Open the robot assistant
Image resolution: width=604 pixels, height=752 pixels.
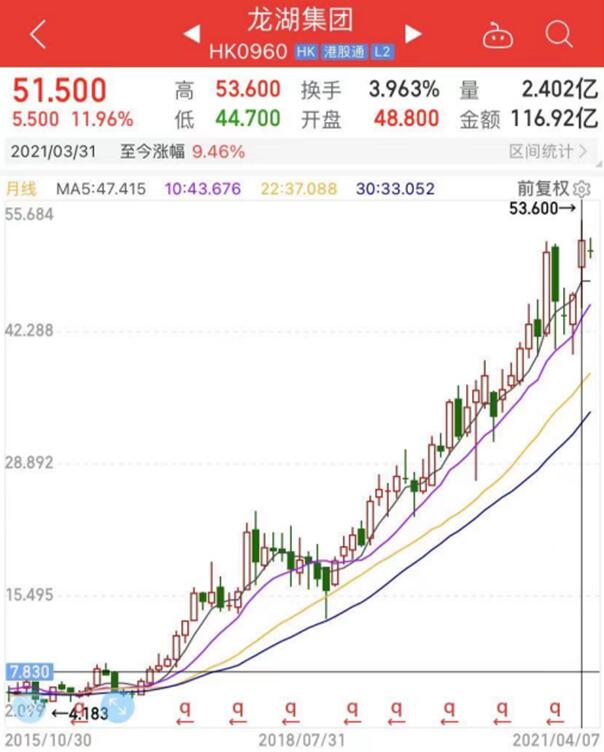496,35
